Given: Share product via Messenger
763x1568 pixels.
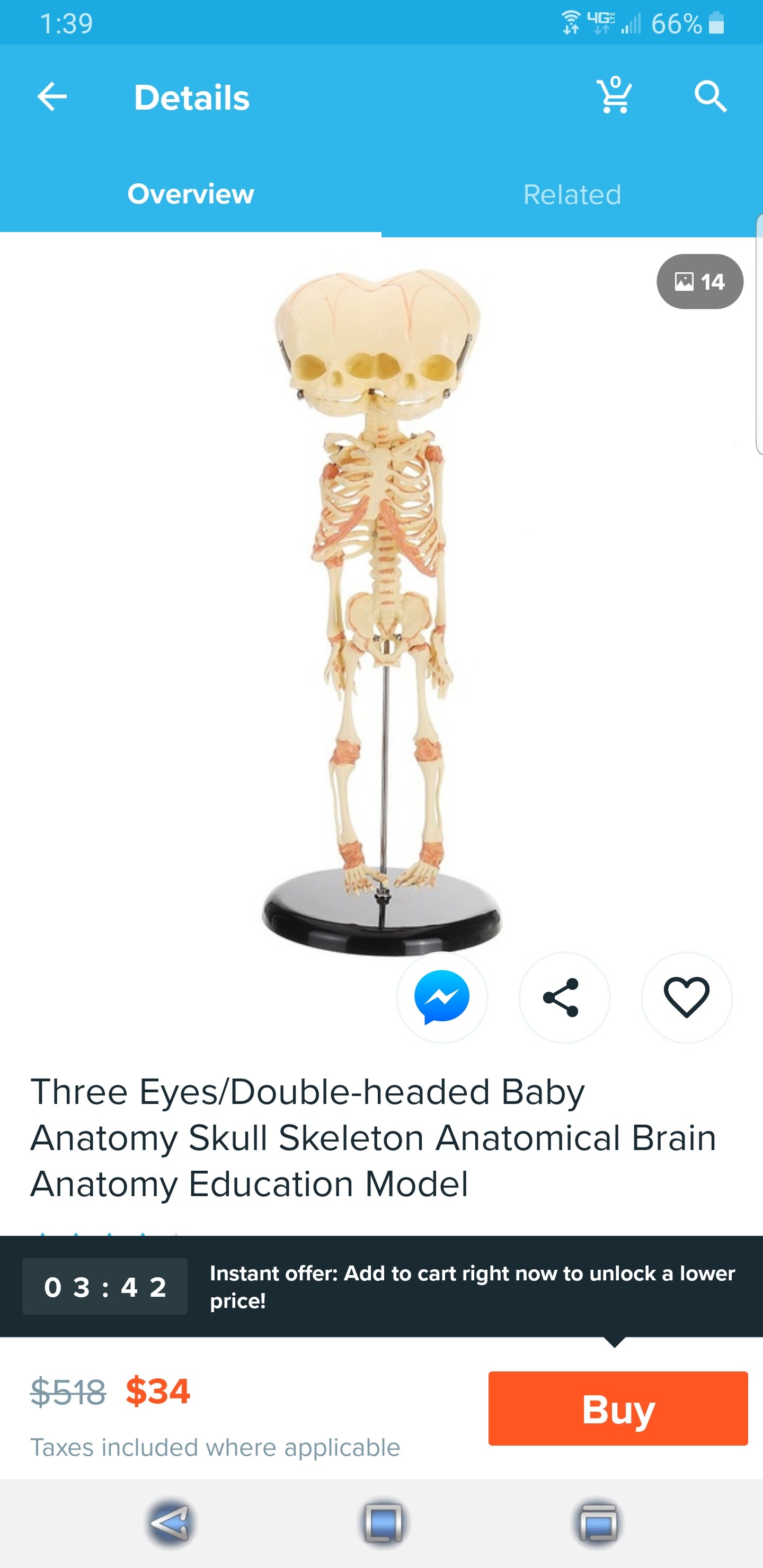Looking at the screenshot, I should click(442, 997).
